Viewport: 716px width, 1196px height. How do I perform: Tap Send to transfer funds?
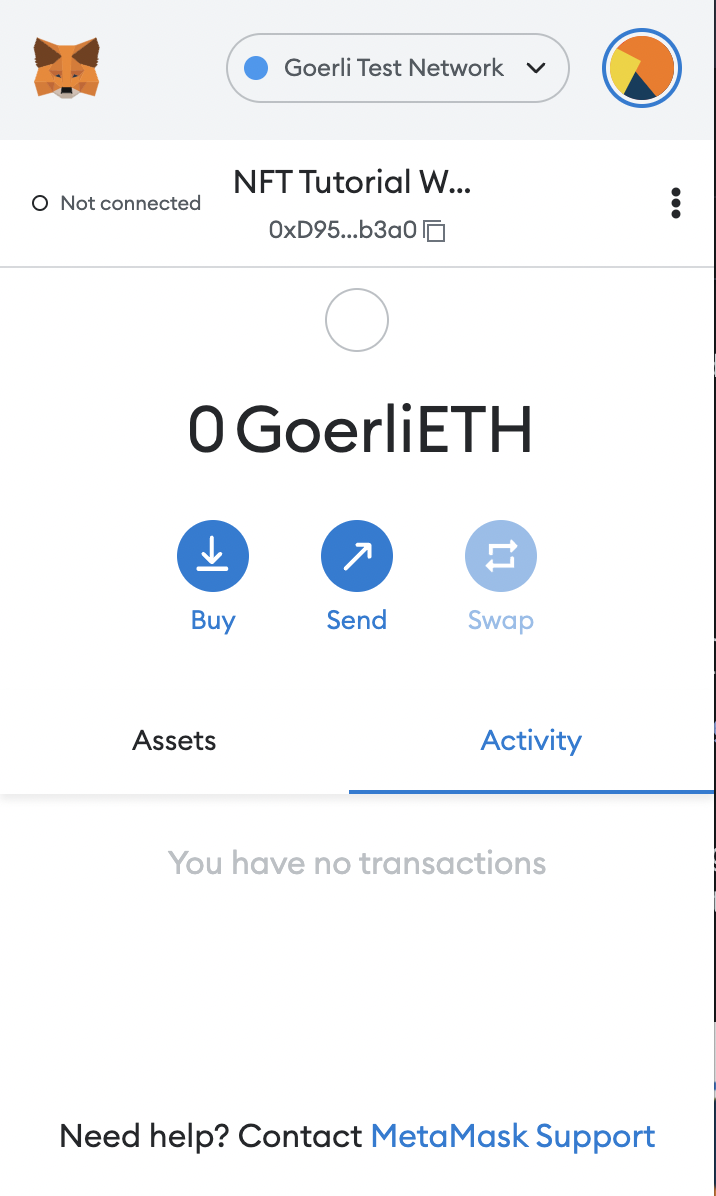pos(356,557)
